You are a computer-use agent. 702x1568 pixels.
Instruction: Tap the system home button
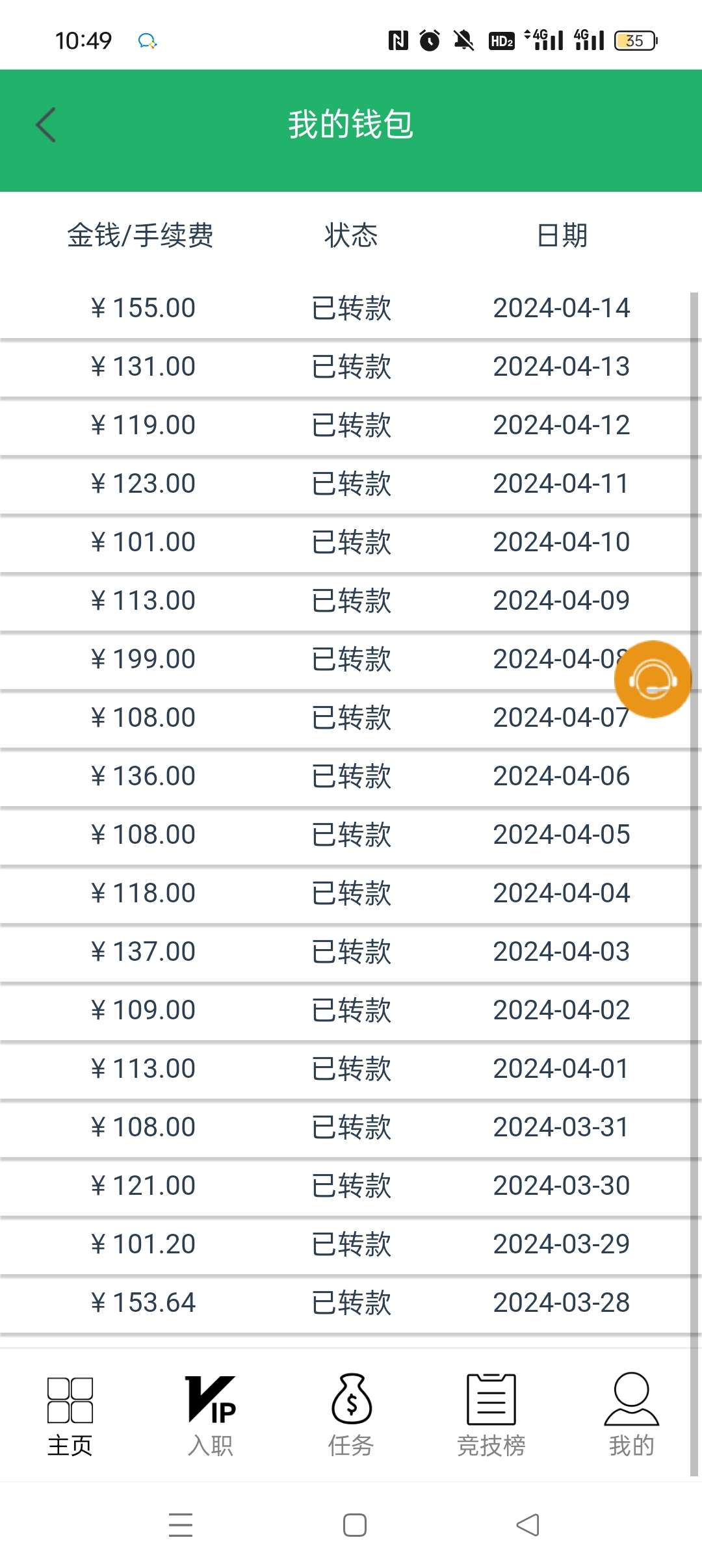pos(355,1525)
